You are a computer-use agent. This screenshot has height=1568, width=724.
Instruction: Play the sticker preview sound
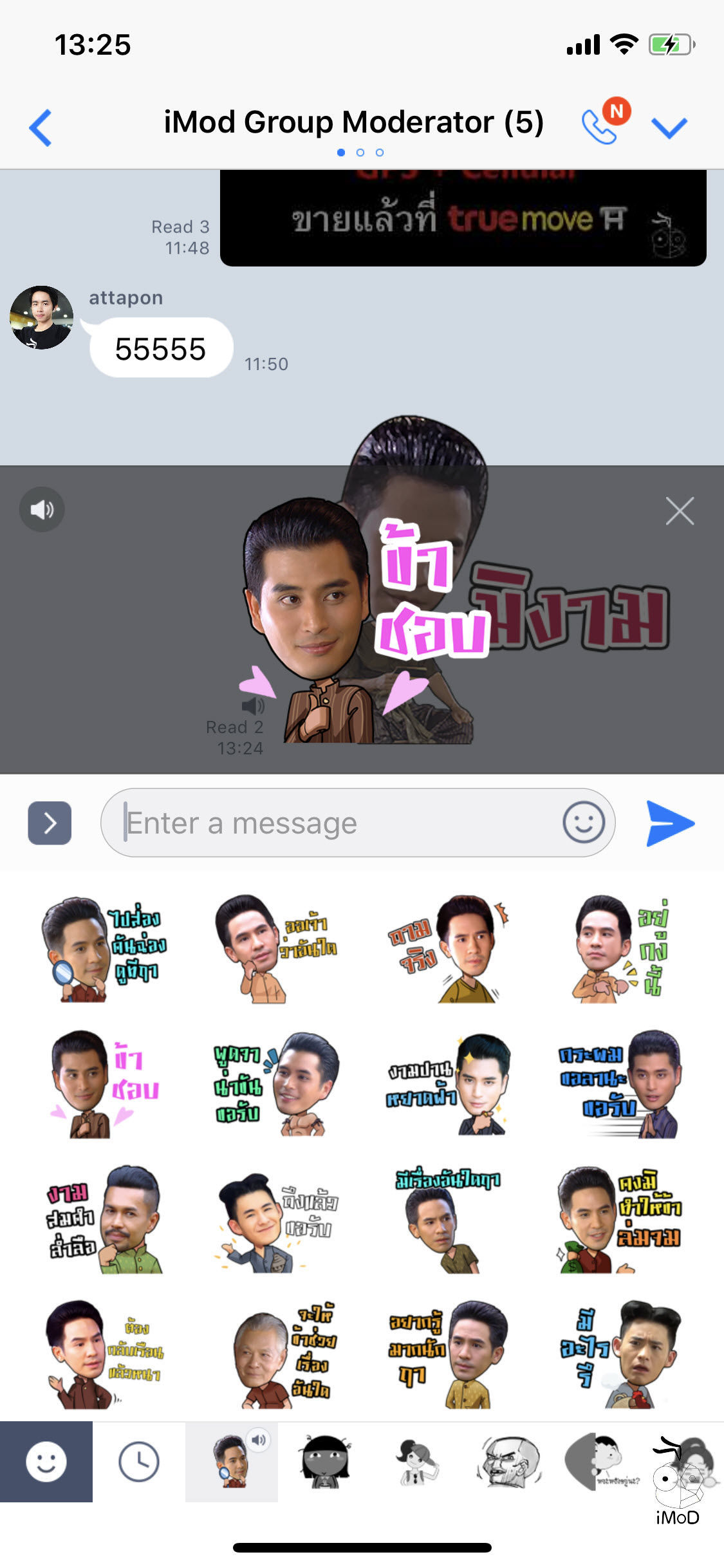point(42,510)
